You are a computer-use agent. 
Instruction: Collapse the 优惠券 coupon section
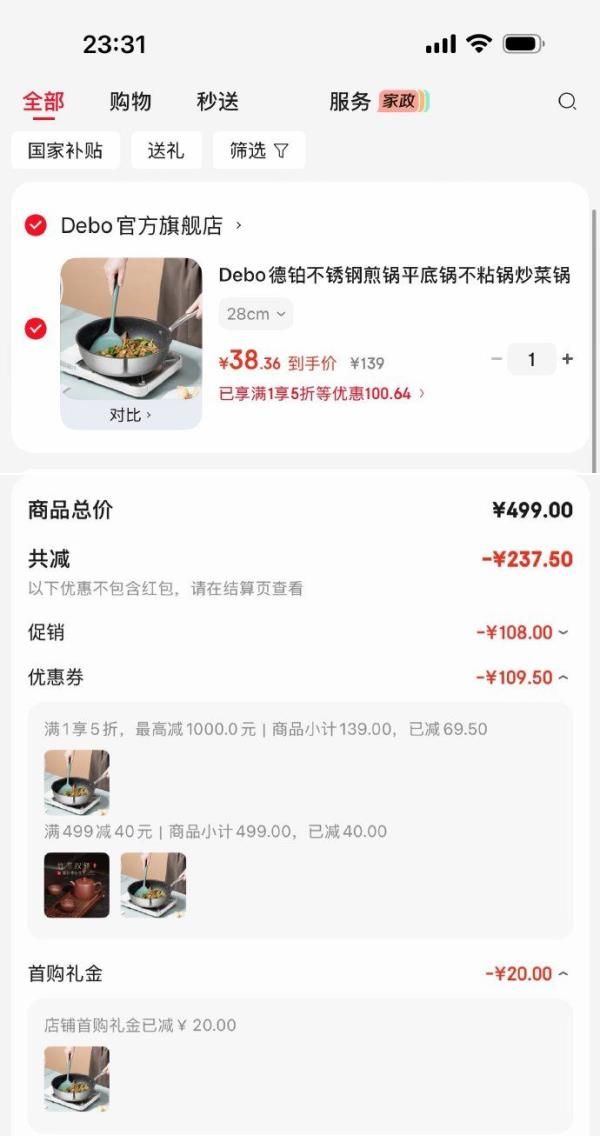522,677
